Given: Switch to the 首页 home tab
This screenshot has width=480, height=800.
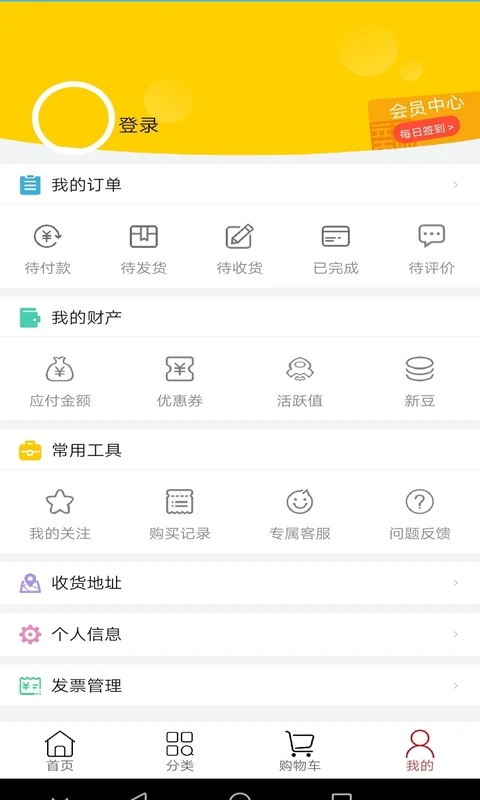Looking at the screenshot, I should [x=60, y=751].
